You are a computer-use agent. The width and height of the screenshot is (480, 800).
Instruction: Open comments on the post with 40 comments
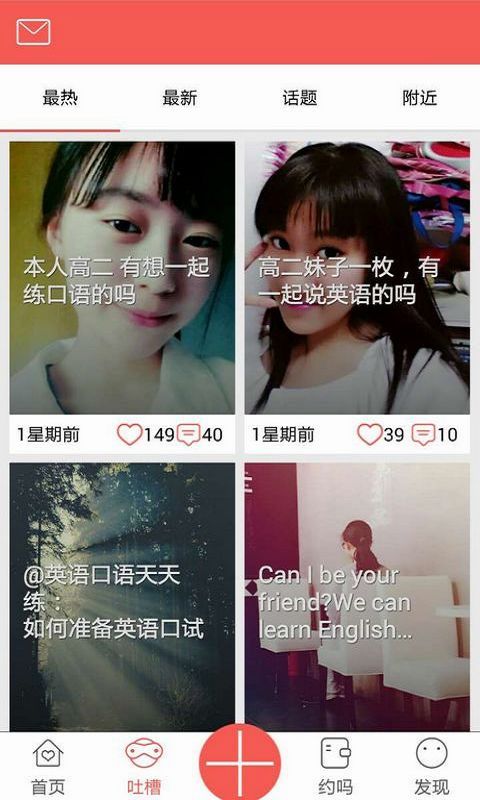(189, 435)
